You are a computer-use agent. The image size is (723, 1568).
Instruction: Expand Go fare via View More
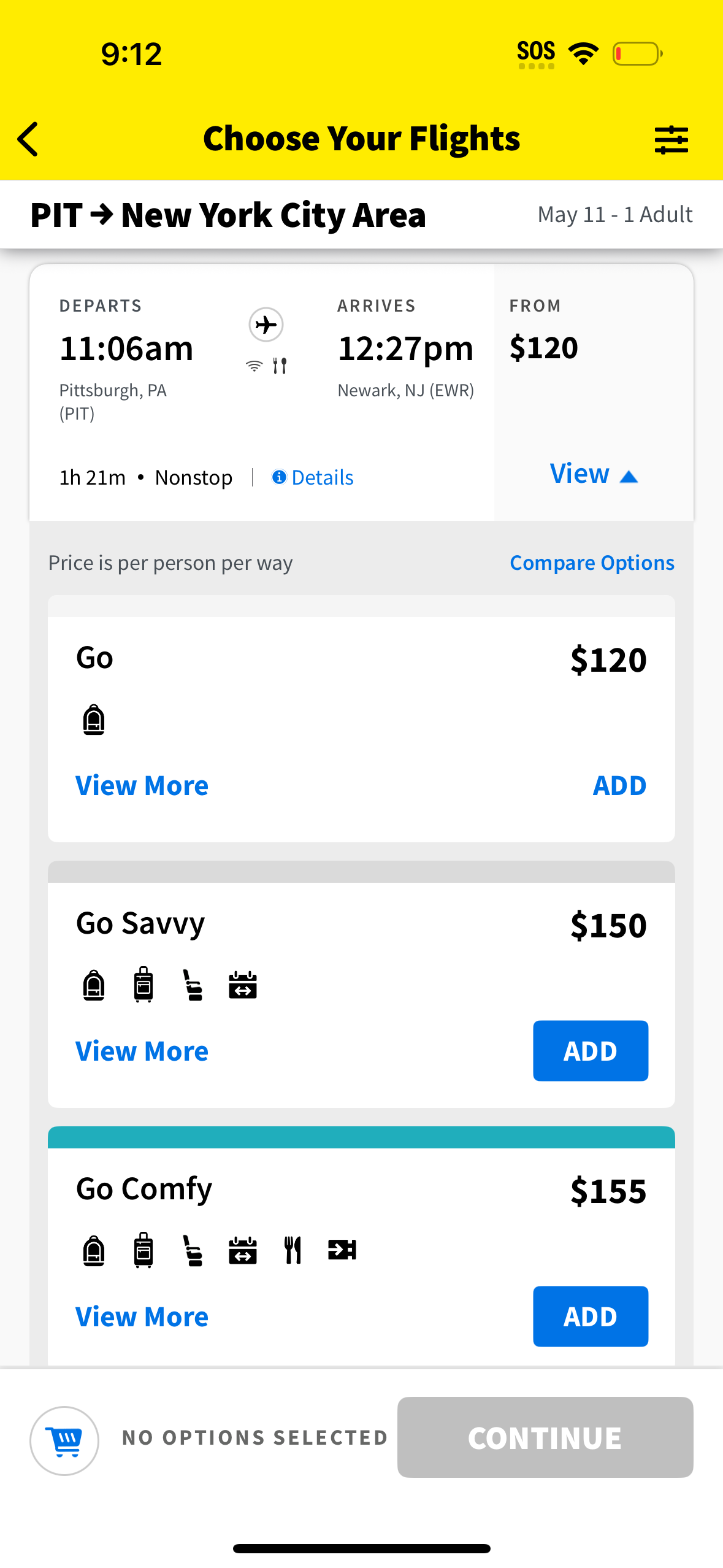[142, 785]
